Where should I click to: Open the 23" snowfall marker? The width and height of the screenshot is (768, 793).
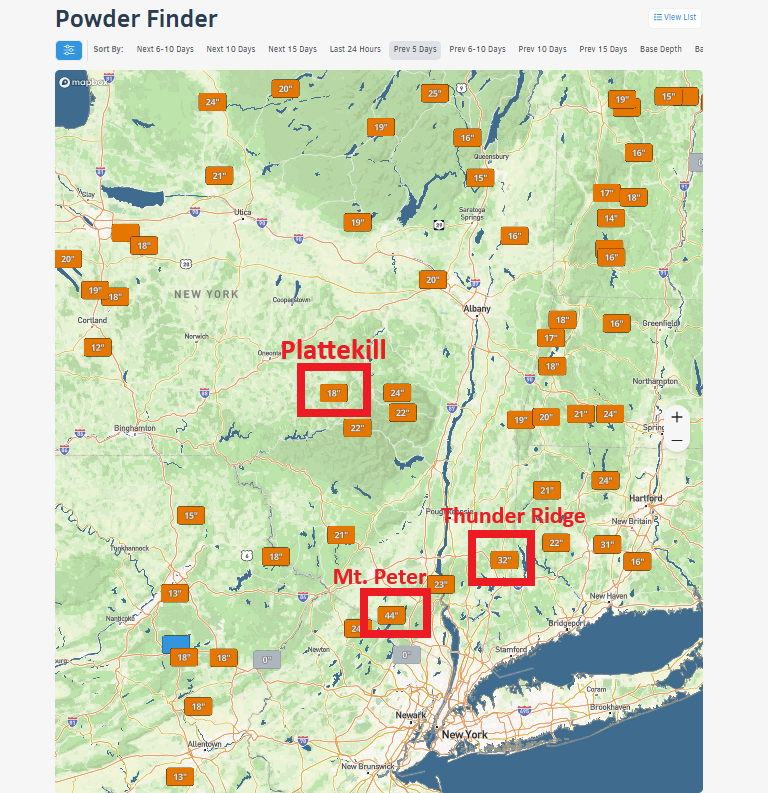pos(442,584)
